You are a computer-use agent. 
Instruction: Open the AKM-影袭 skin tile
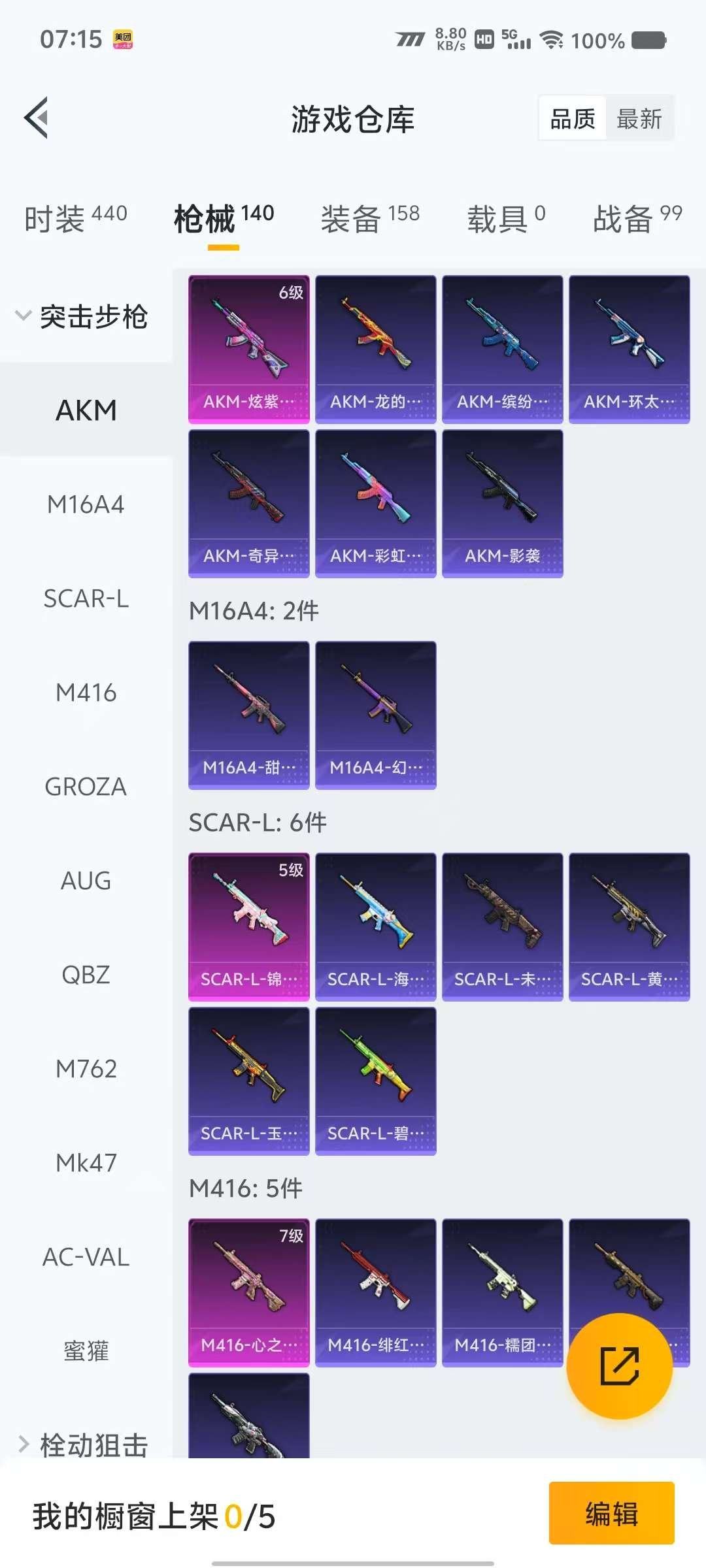click(502, 503)
